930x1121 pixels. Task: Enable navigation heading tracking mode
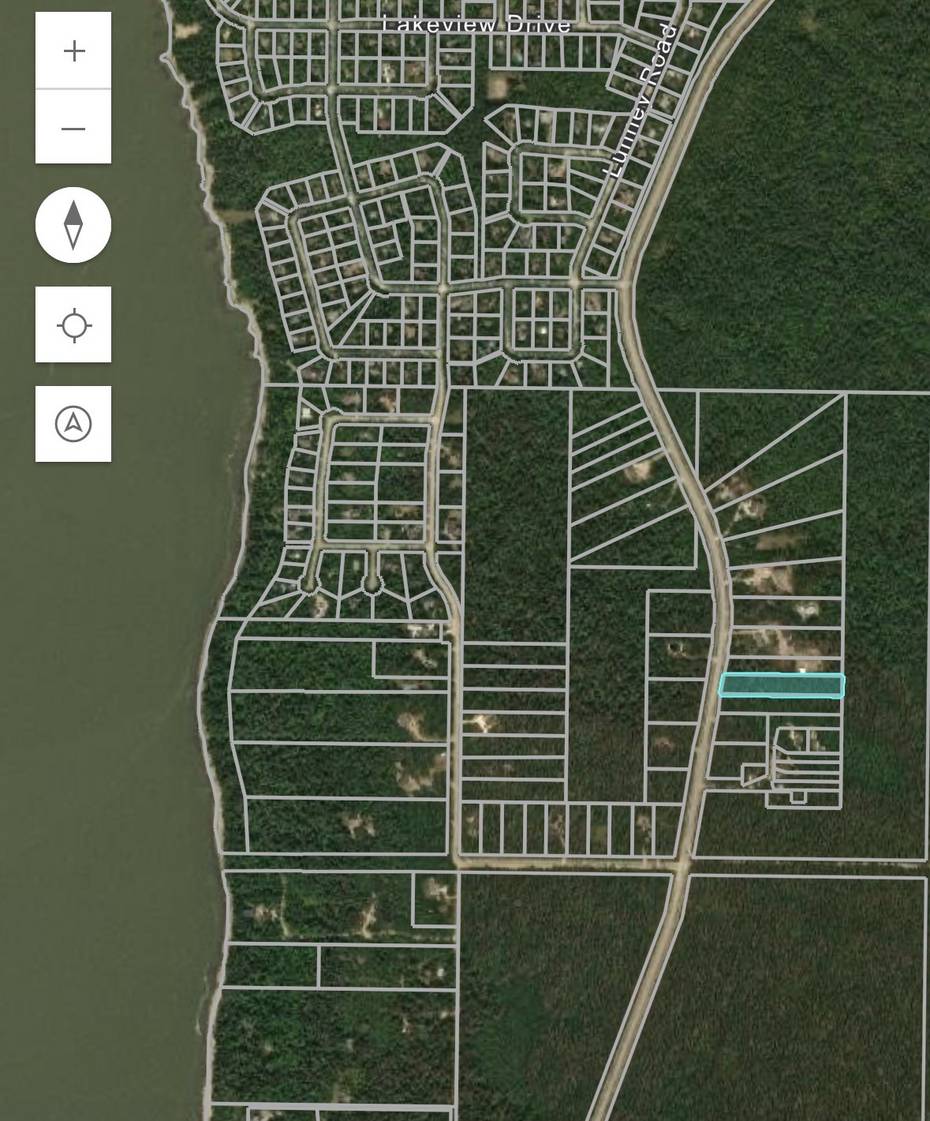click(x=73, y=424)
